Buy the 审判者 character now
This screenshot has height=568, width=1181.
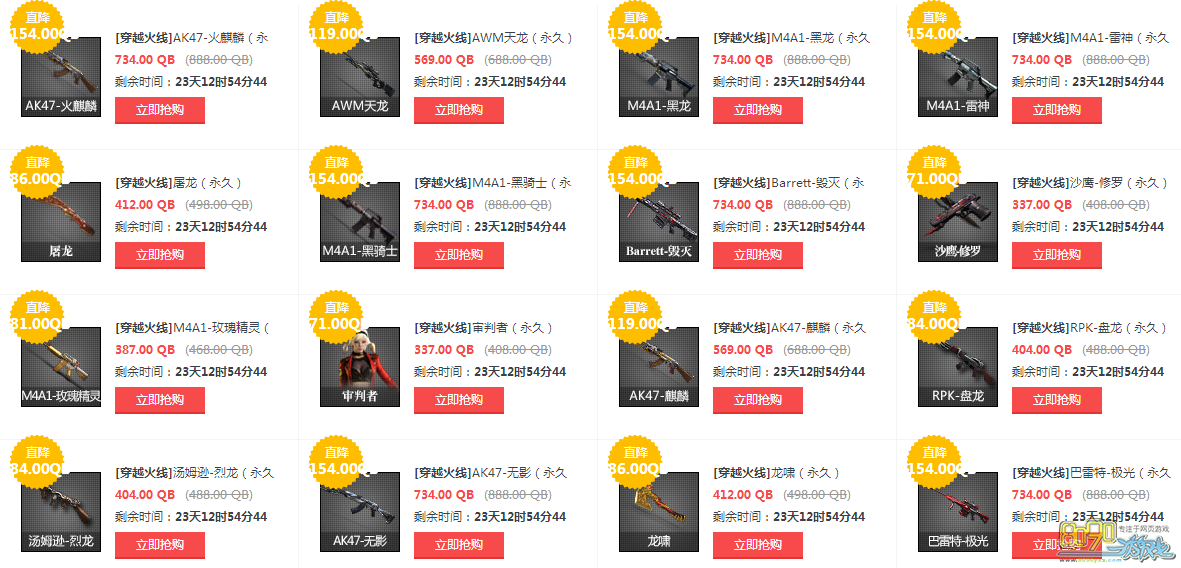coord(459,400)
